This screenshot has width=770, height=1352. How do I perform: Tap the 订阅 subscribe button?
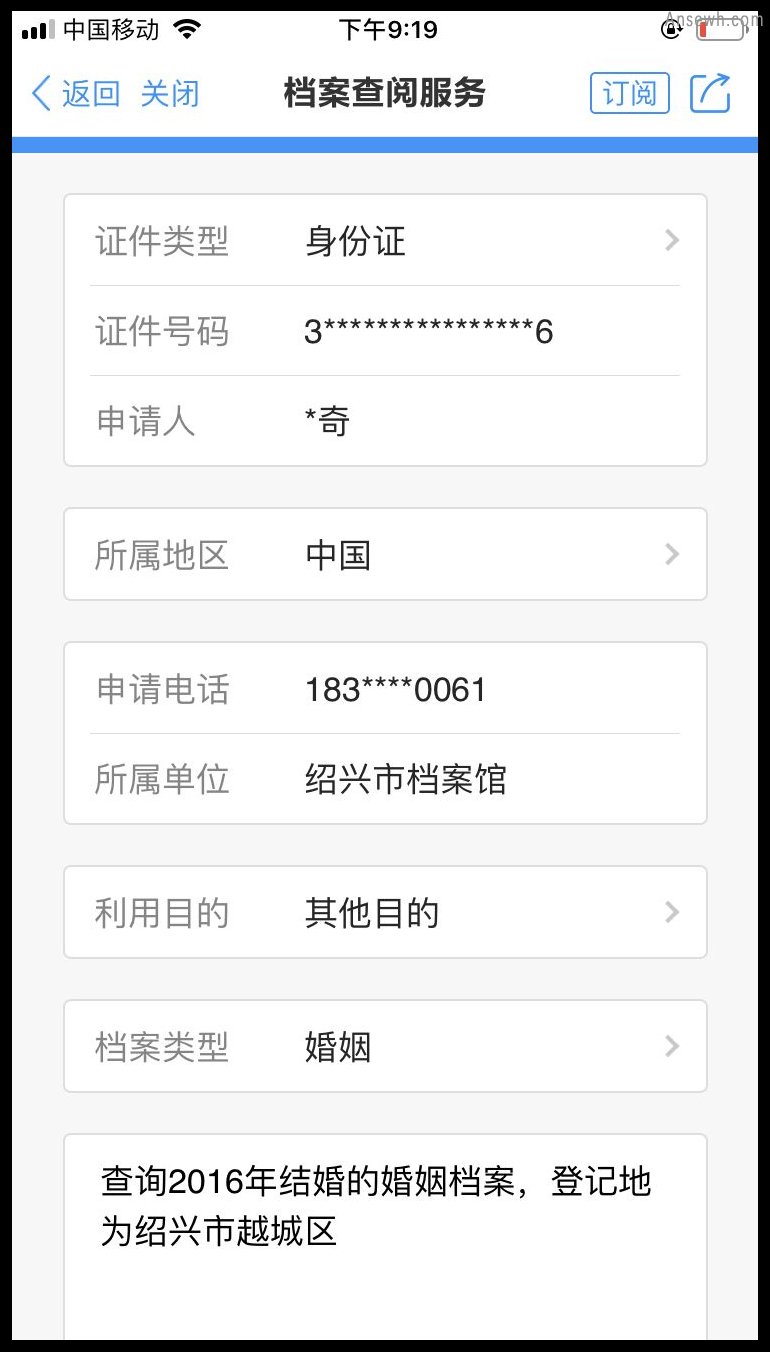pyautogui.click(x=630, y=93)
